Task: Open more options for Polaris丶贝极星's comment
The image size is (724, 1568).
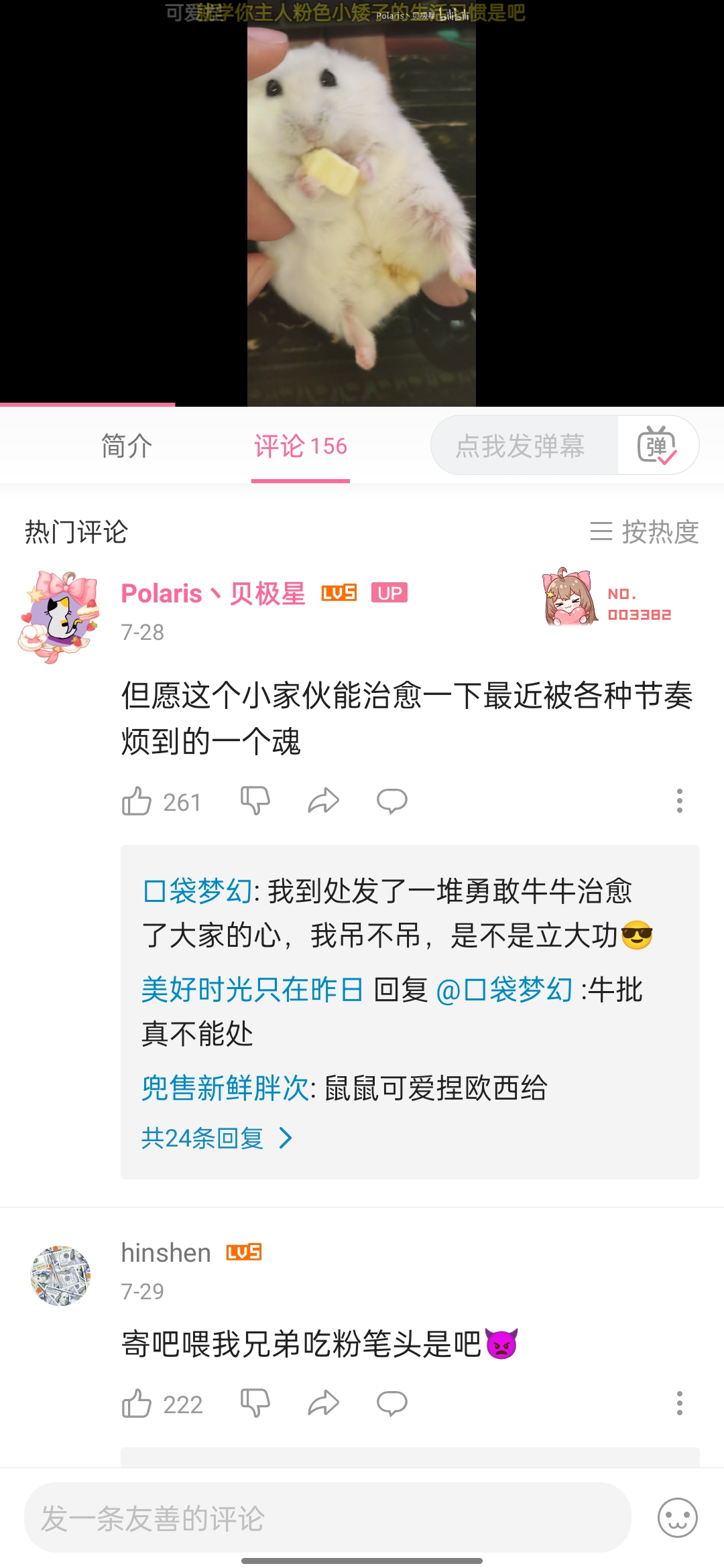Action: (679, 801)
